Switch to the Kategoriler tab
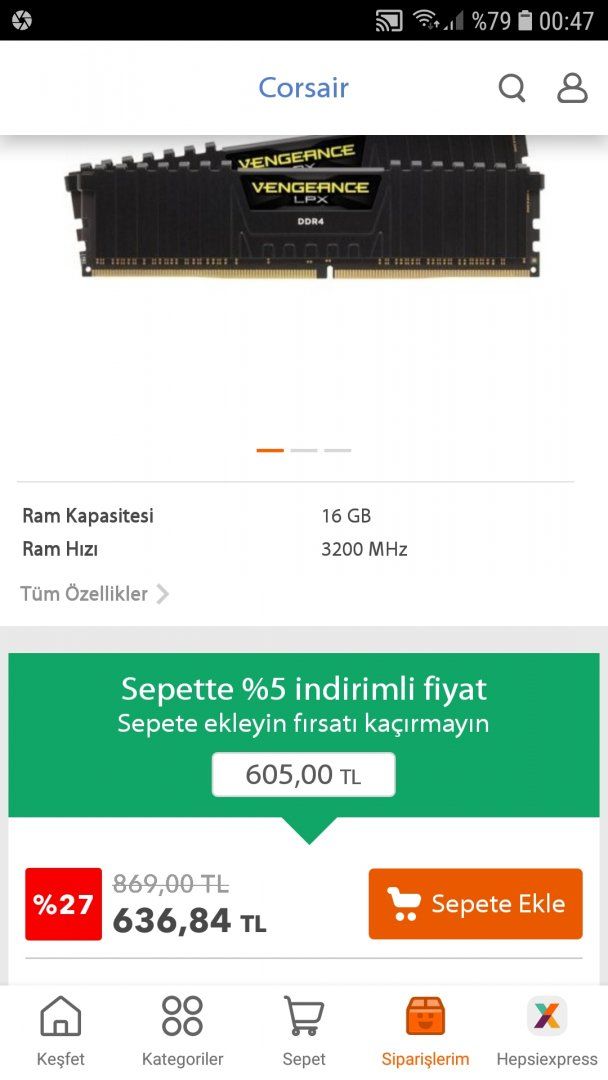608x1080 pixels. coord(182,1030)
